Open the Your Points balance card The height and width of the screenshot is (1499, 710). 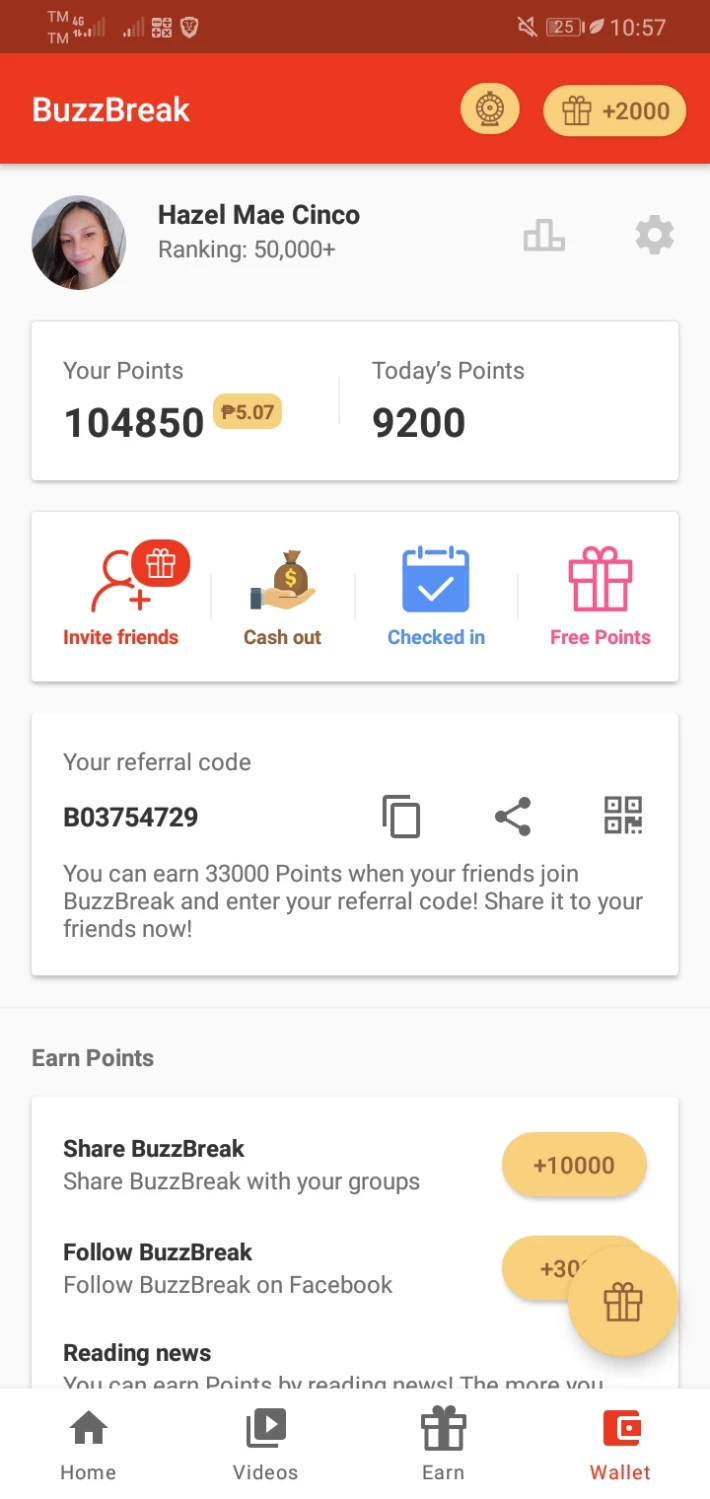coord(355,400)
